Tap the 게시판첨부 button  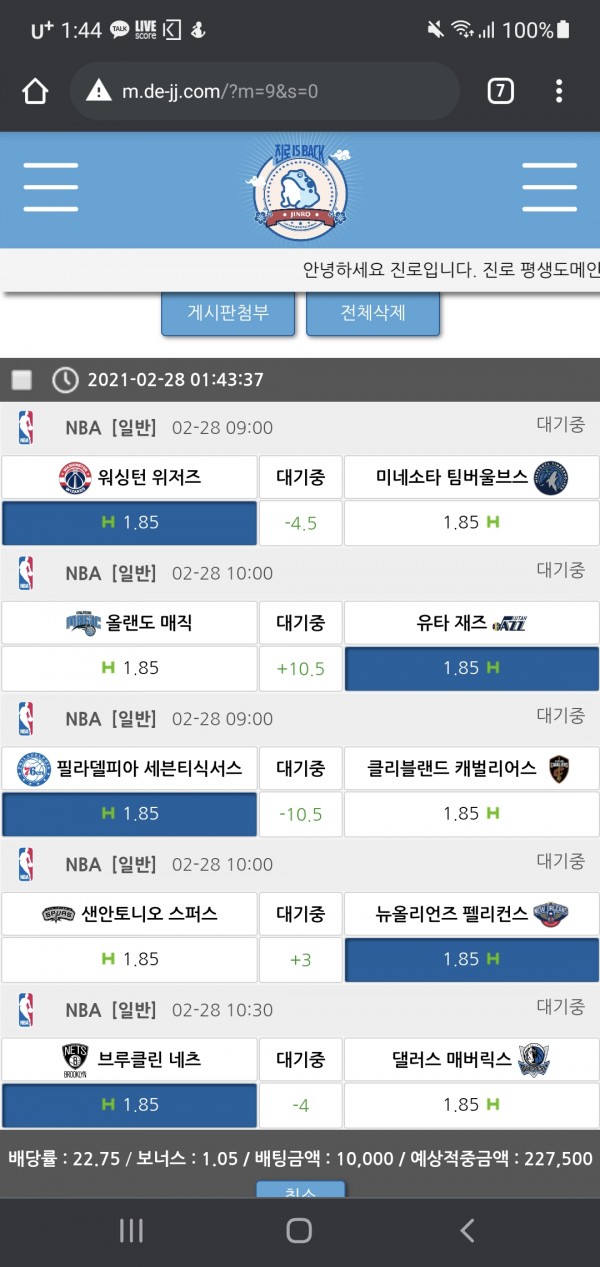click(x=228, y=312)
